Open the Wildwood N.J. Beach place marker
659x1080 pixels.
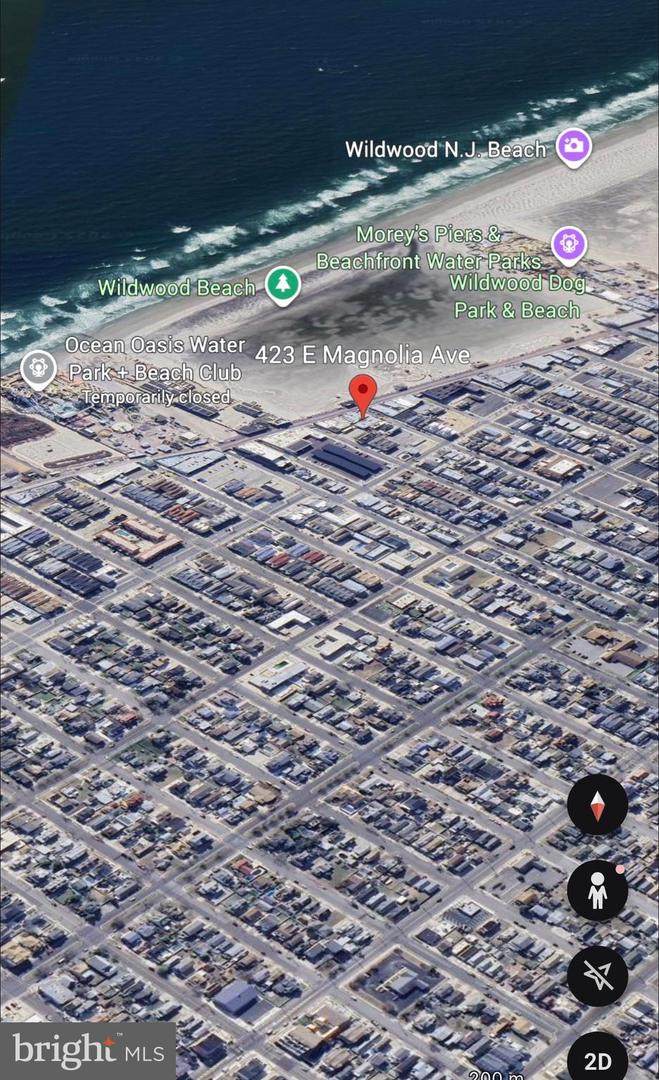point(573,147)
